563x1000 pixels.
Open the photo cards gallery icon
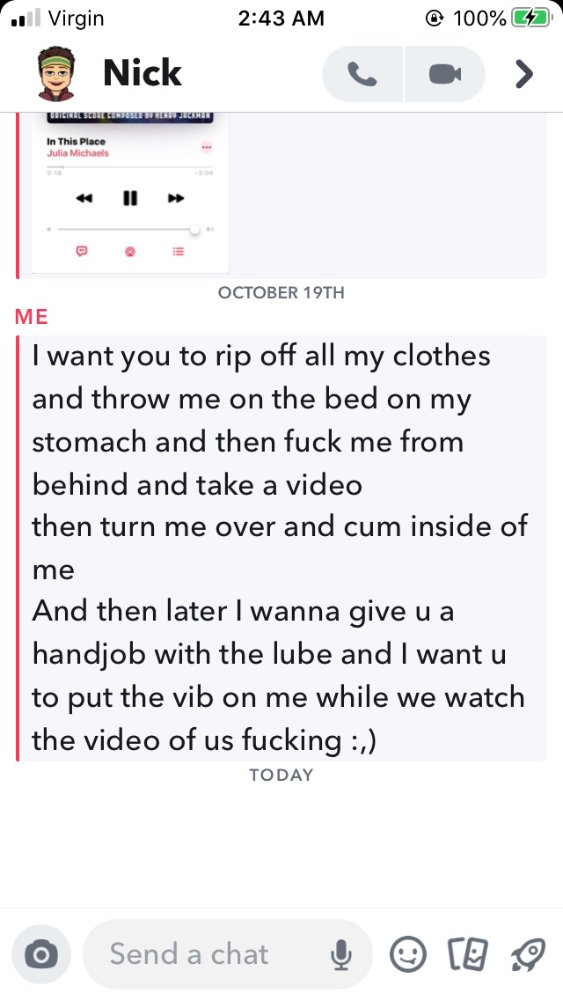pyautogui.click(x=468, y=955)
